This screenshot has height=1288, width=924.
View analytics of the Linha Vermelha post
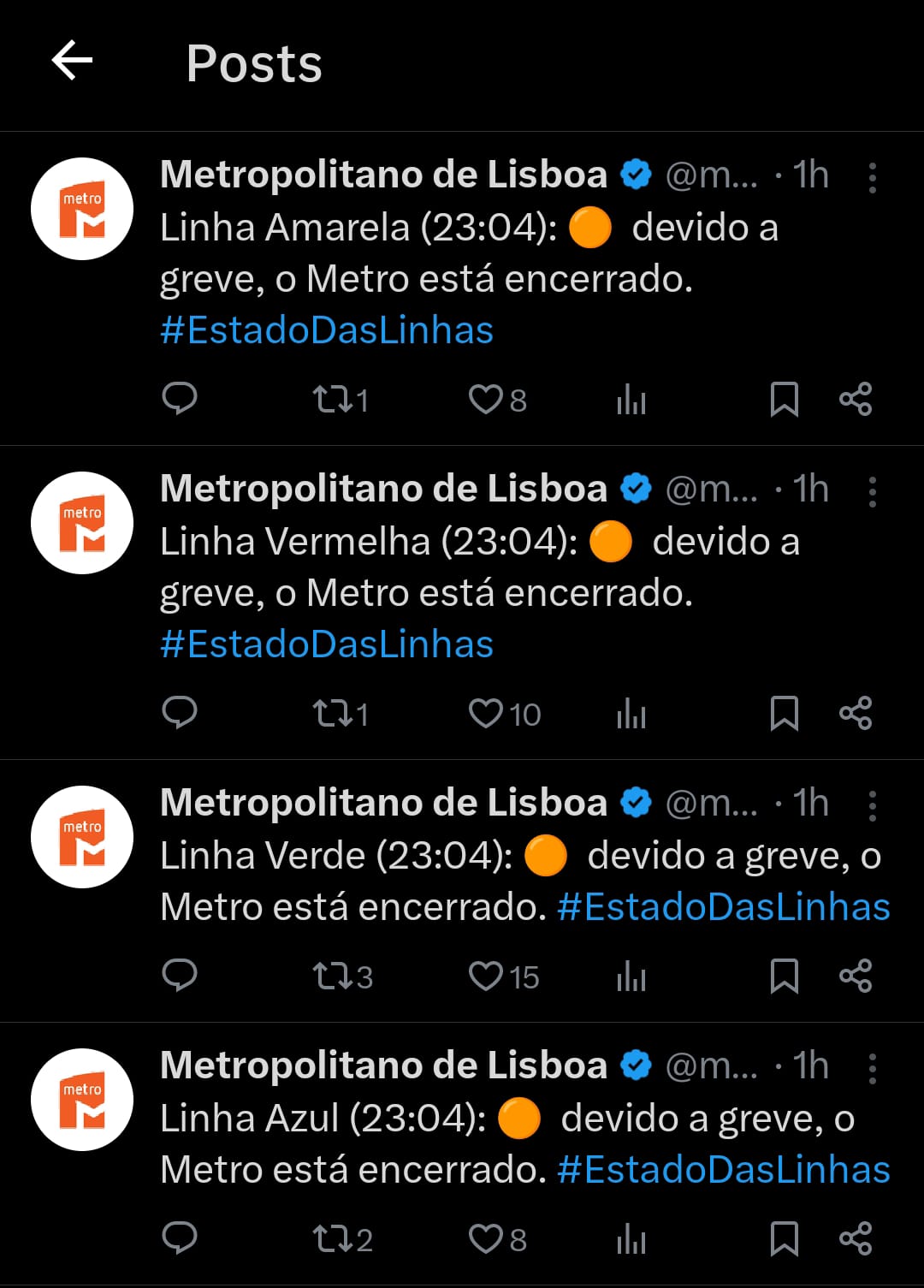pyautogui.click(x=631, y=713)
